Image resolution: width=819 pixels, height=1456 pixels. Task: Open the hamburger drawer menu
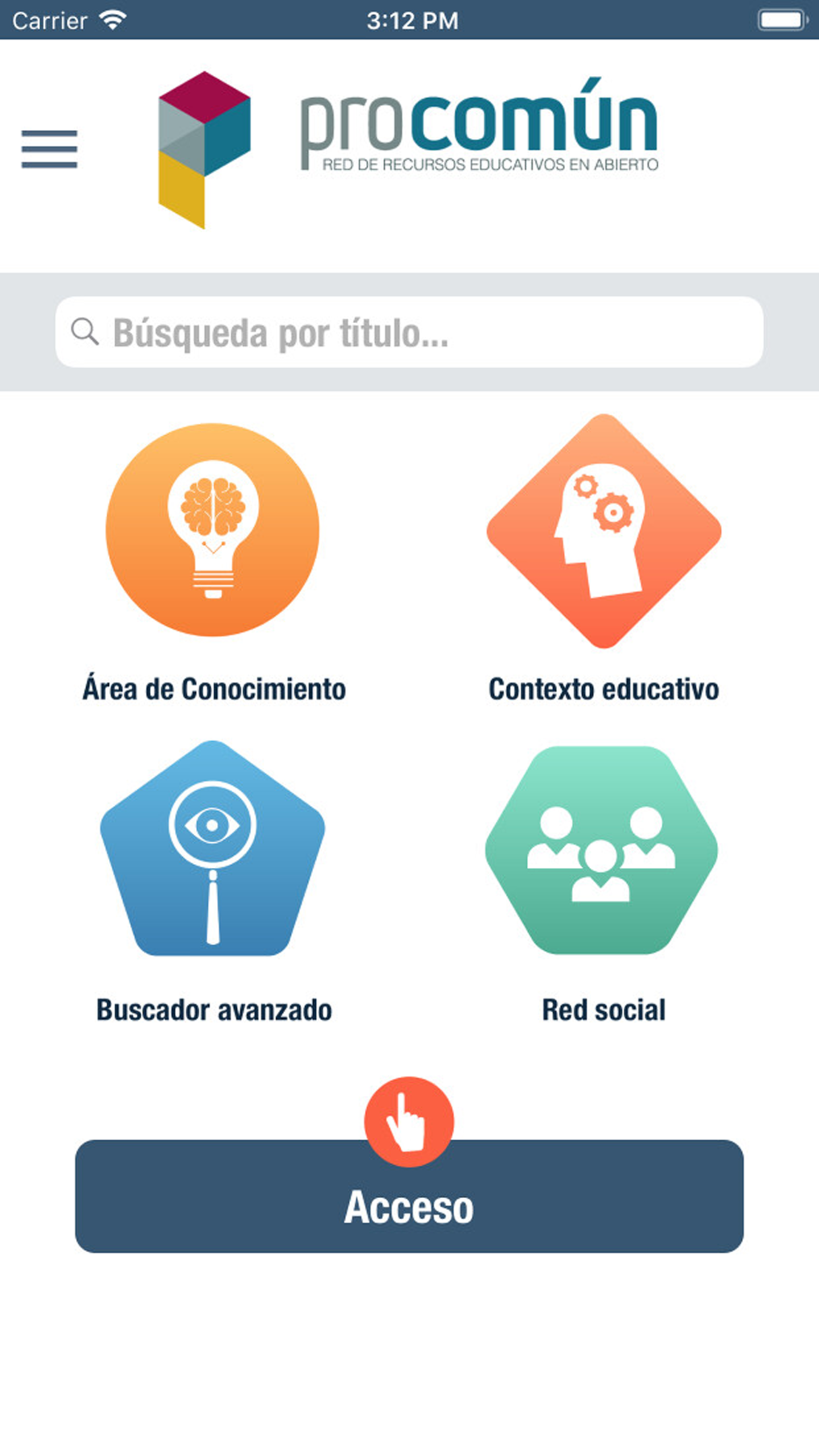coord(49,149)
